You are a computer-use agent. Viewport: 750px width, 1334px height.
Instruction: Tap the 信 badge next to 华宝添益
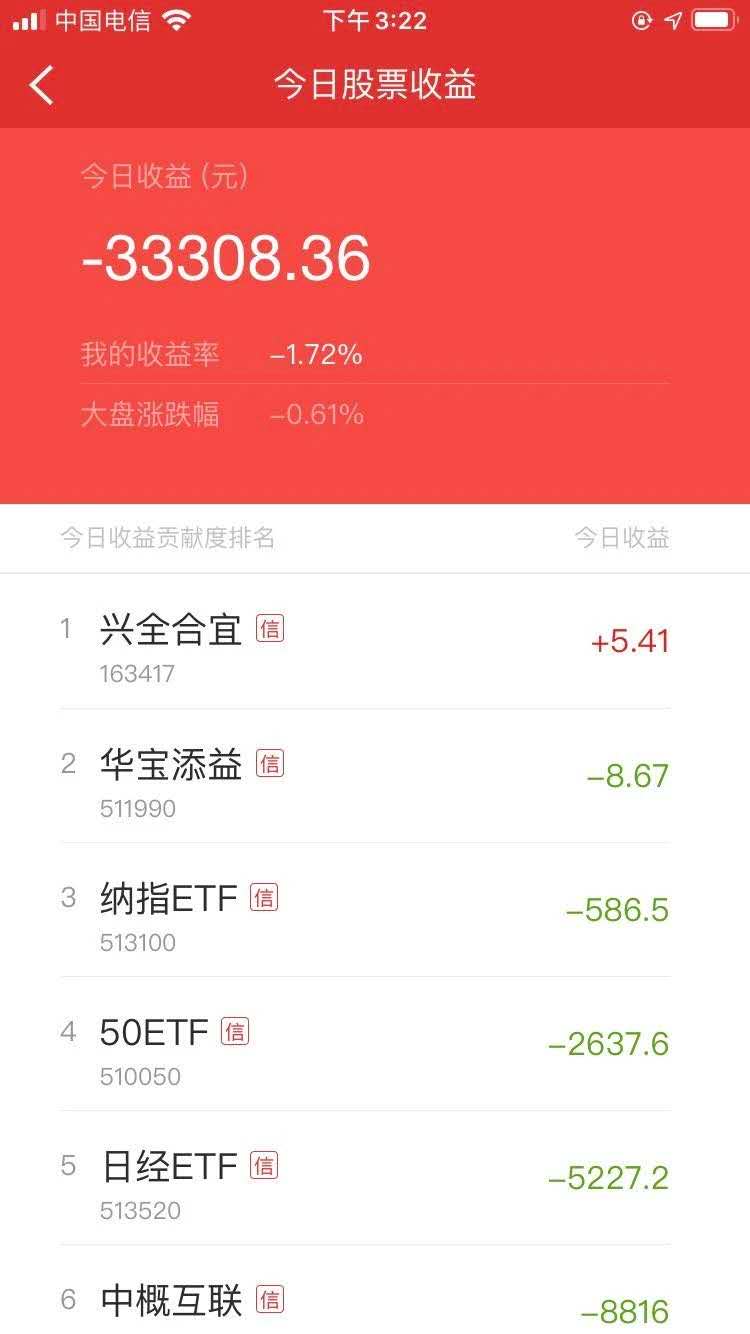click(x=271, y=764)
